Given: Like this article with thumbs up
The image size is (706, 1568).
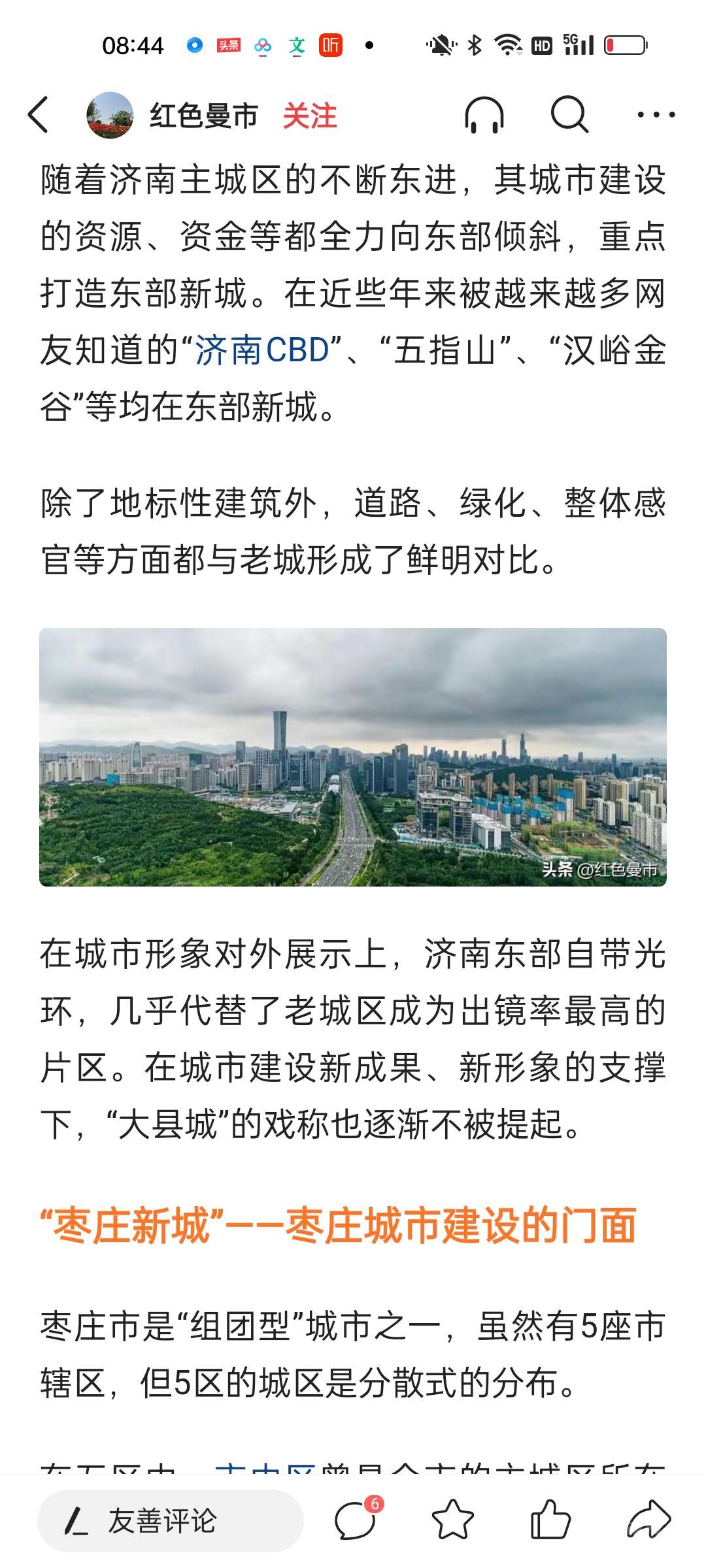Looking at the screenshot, I should pos(550,1520).
